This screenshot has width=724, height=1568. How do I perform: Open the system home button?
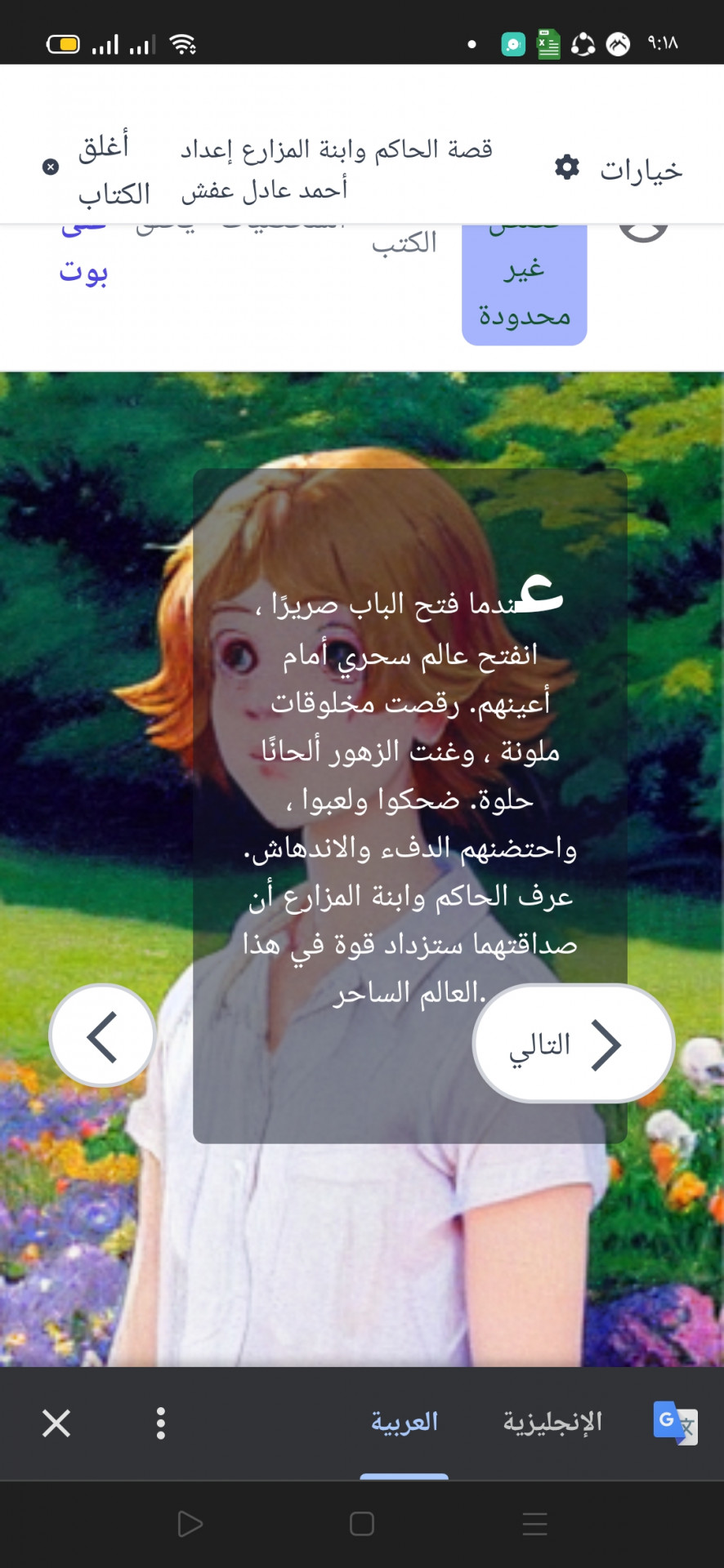tap(361, 1524)
